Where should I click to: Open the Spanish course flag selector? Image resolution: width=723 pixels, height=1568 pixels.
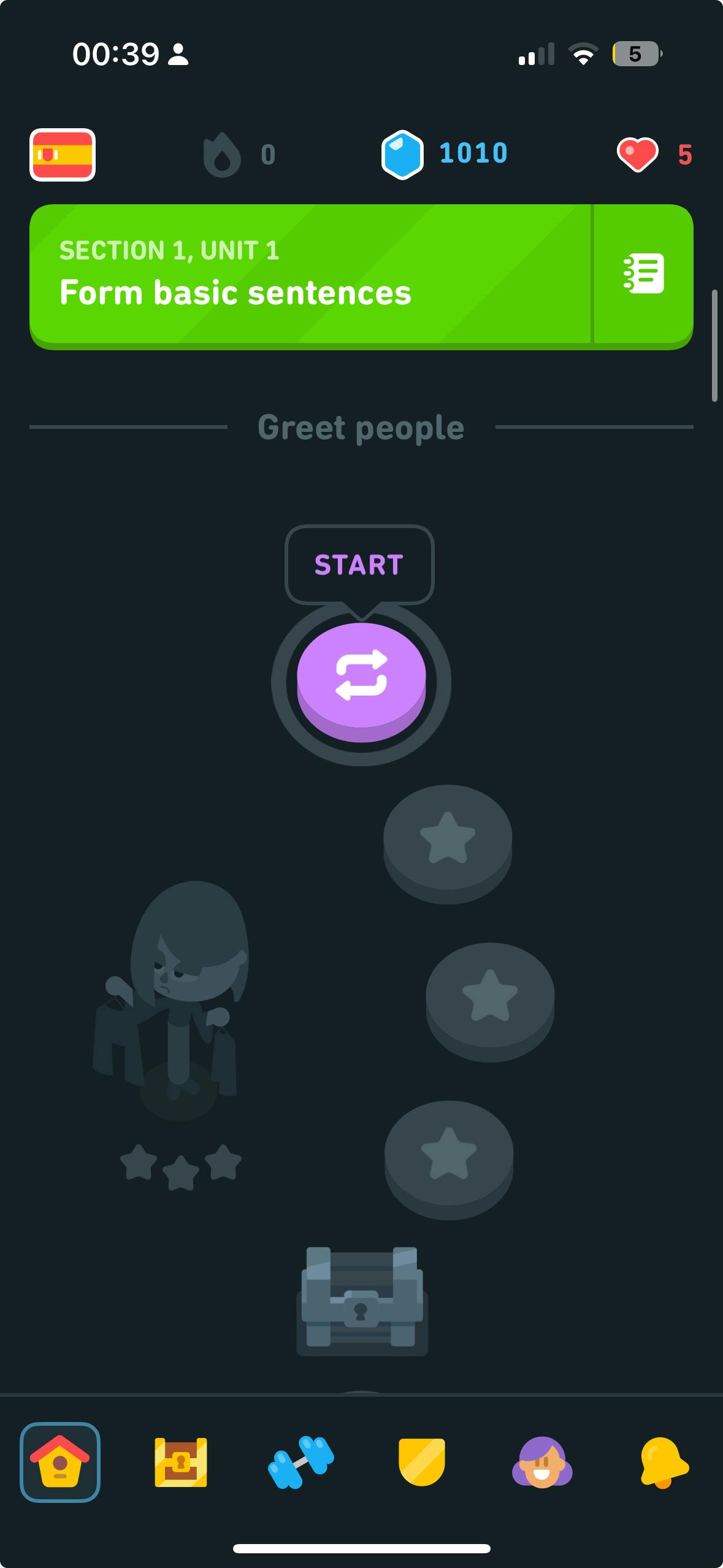coord(63,155)
